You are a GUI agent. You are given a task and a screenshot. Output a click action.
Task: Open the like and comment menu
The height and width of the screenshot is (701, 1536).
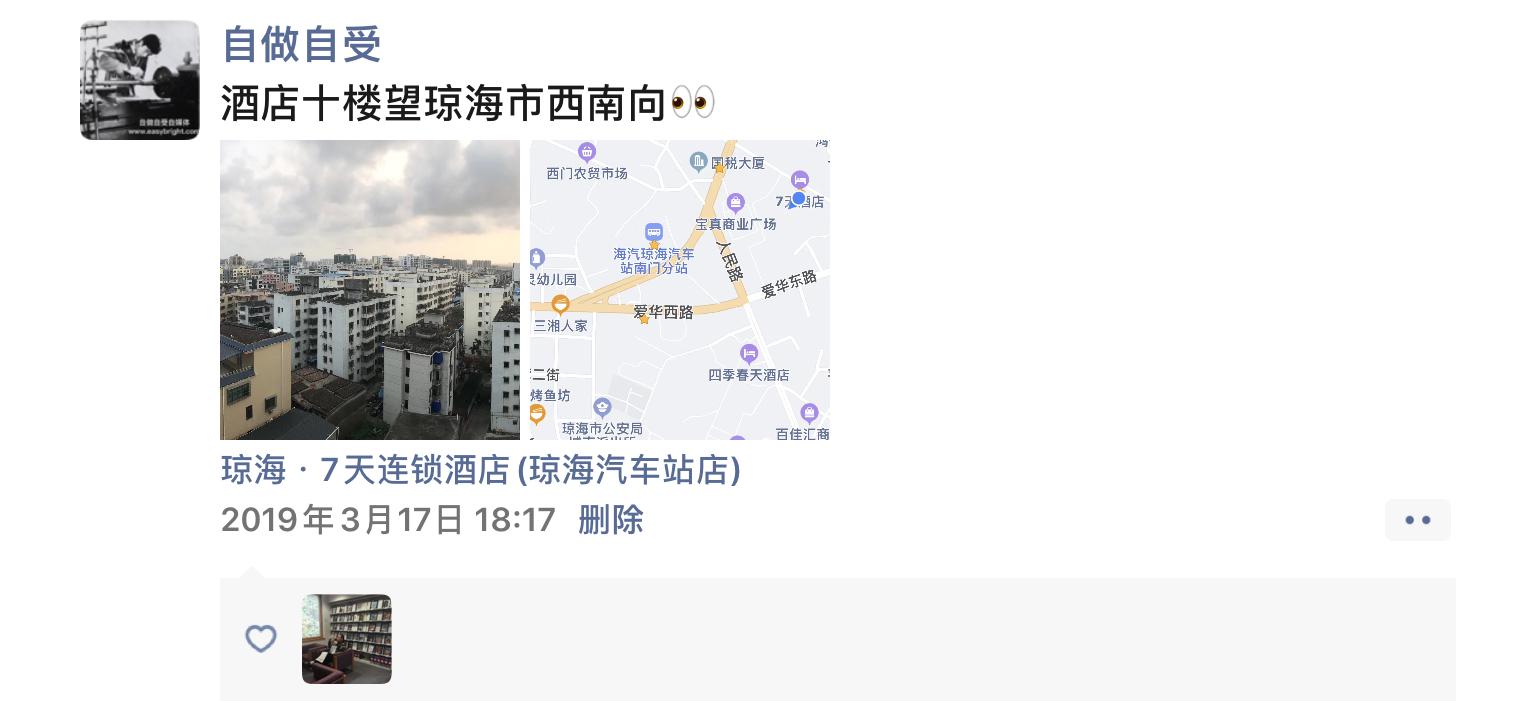(x=1417, y=520)
